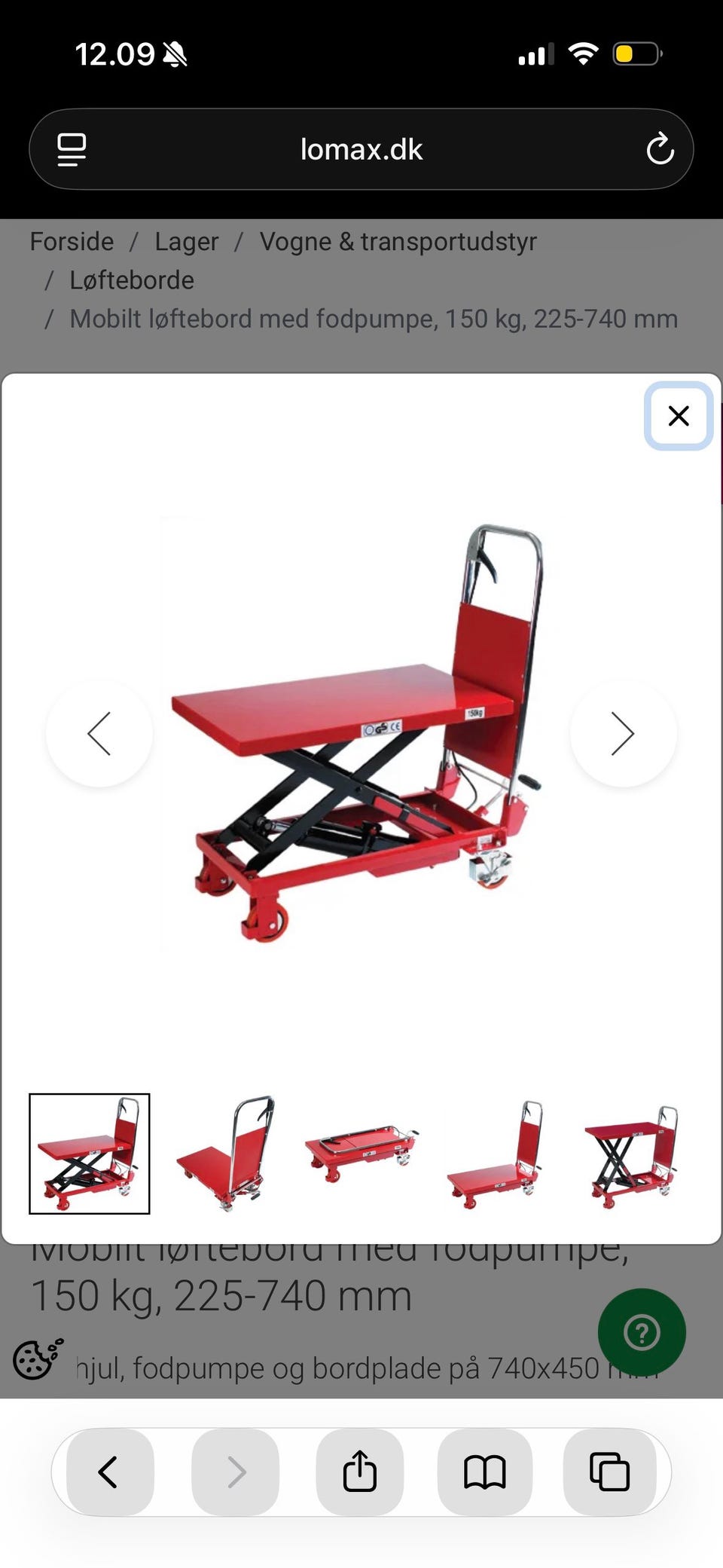Open the cookie settings icon
The height and width of the screenshot is (1568, 723).
38,1359
